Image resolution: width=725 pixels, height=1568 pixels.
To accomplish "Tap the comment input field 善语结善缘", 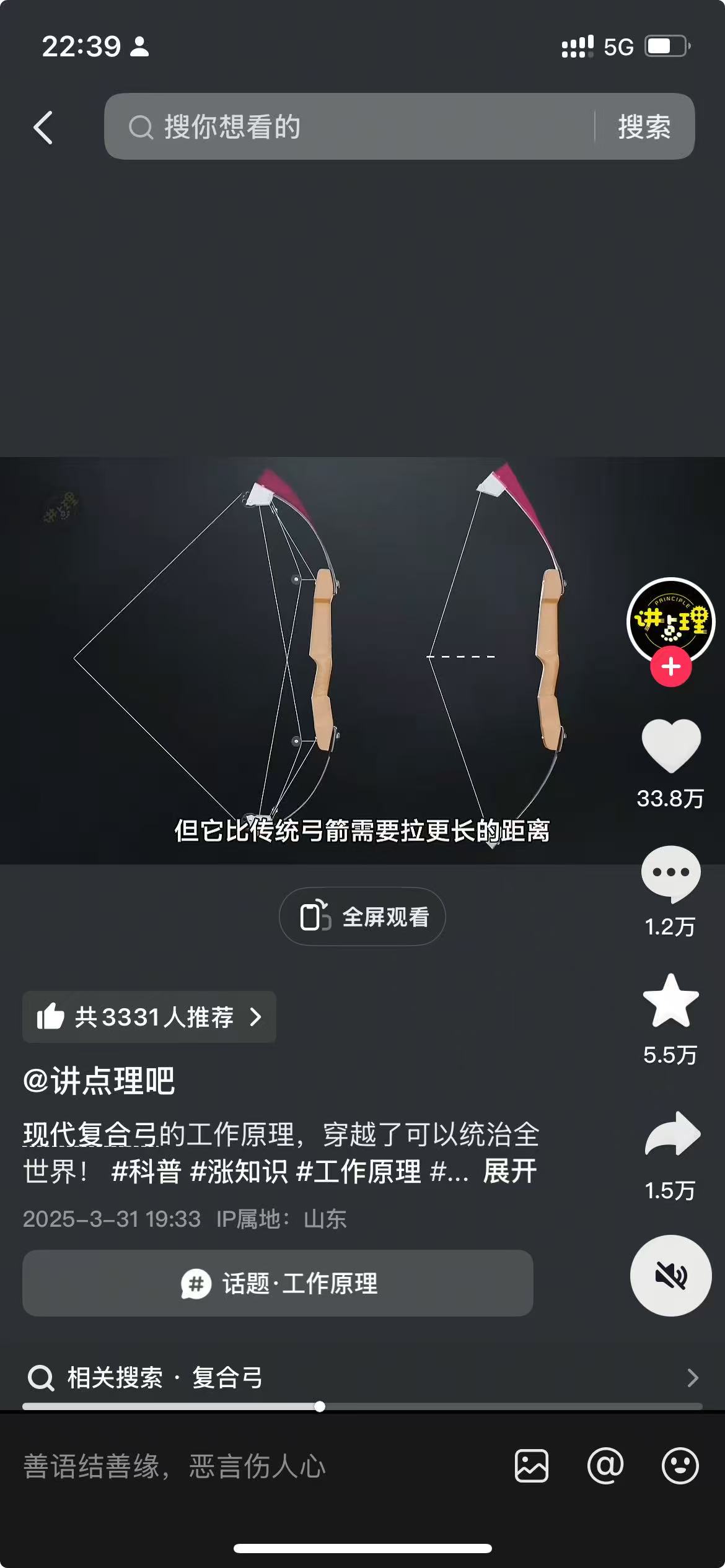I will tap(248, 1466).
